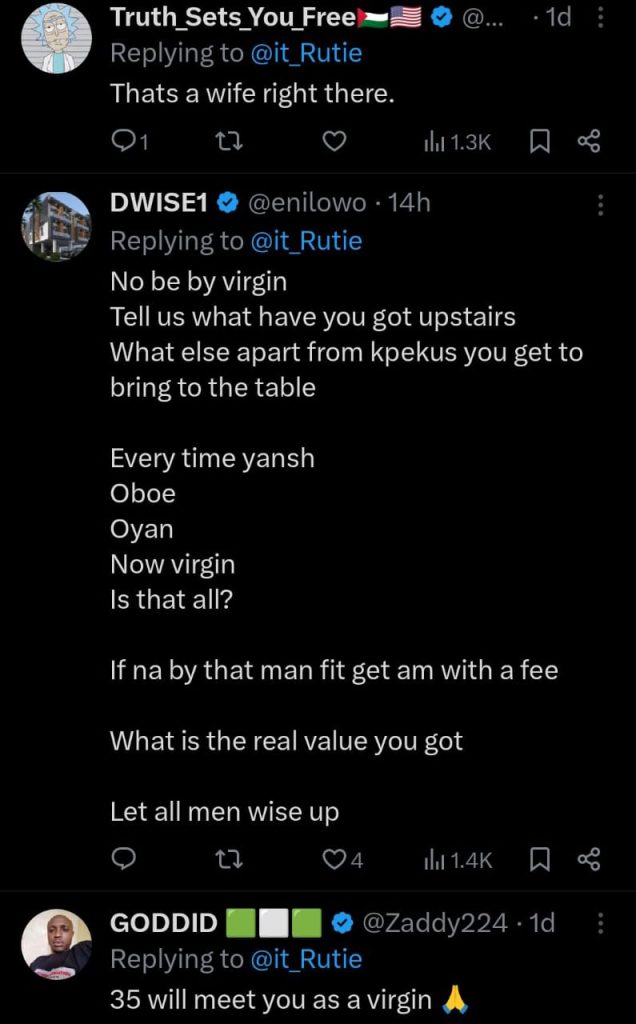This screenshot has width=636, height=1024.
Task: Open overflow menu on GODDID's reply
Action: coord(601,923)
